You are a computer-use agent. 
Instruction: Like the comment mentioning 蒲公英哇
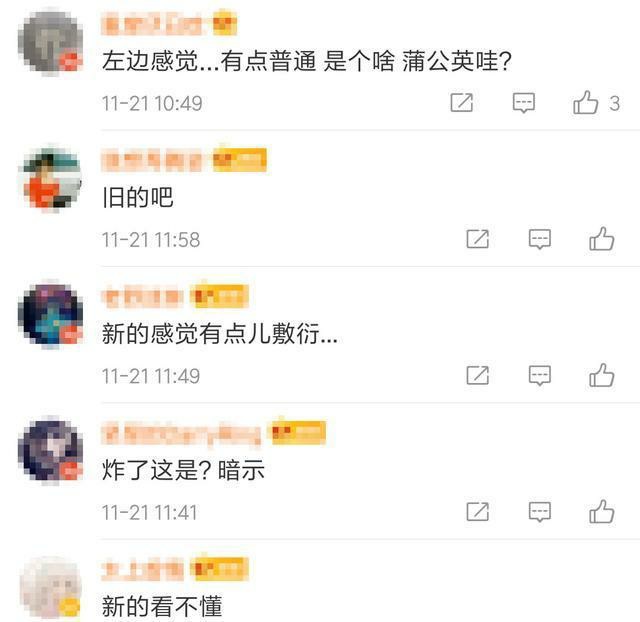pos(586,102)
